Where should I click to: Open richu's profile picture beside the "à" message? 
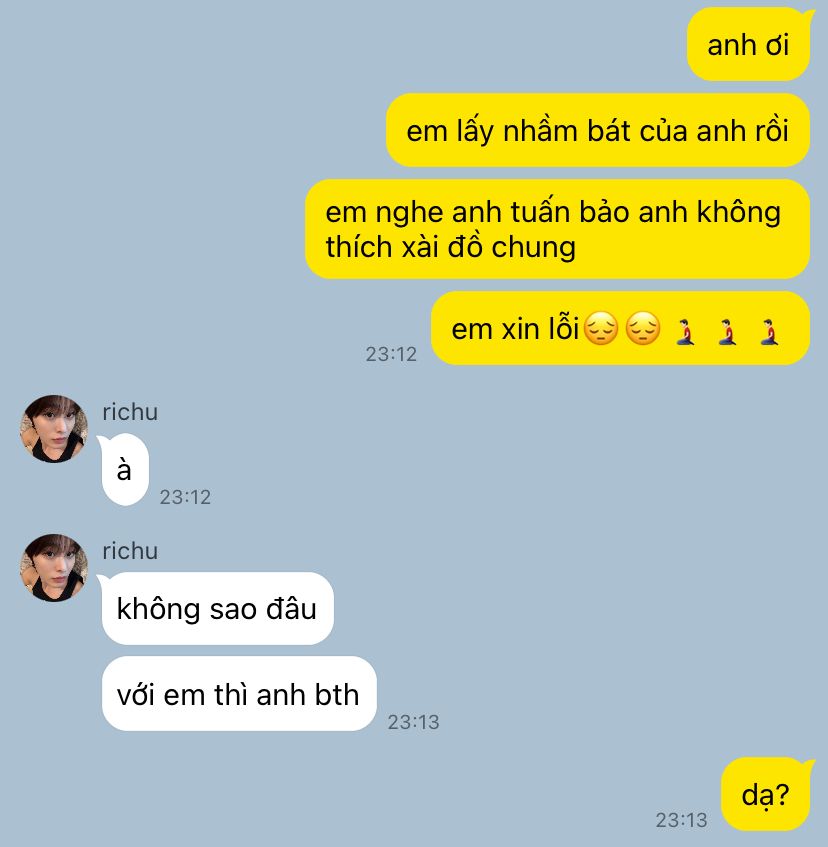point(54,428)
